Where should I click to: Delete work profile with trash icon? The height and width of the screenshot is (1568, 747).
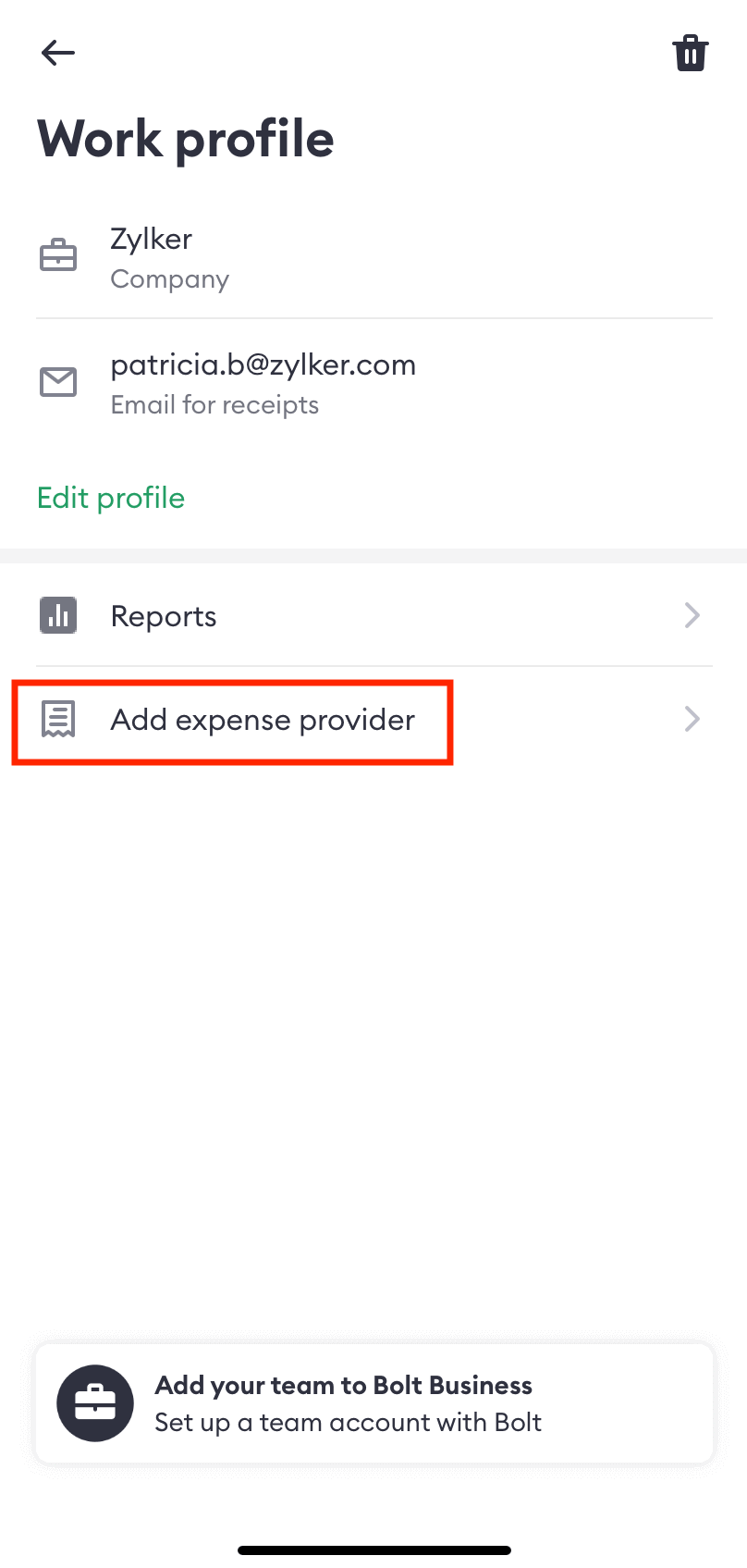[690, 54]
